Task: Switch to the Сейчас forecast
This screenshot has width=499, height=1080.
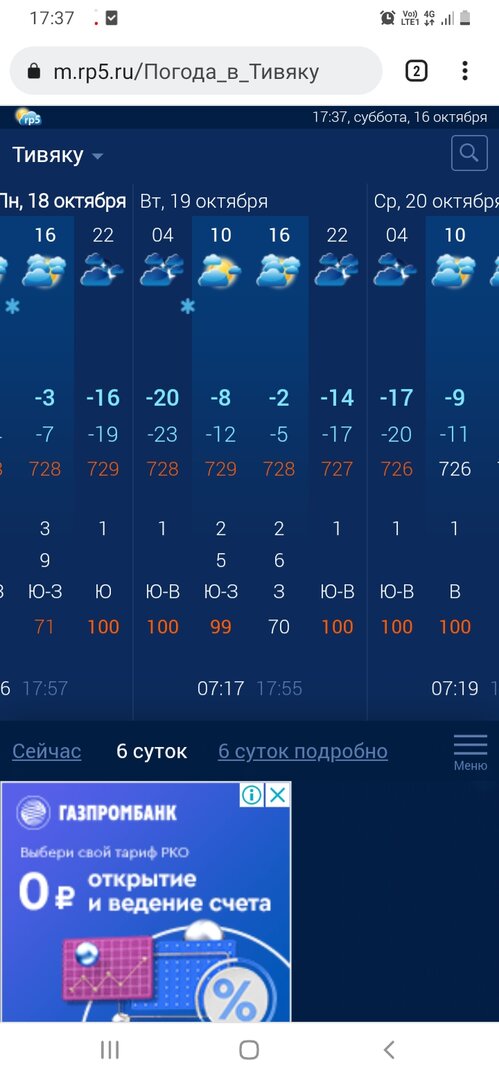Action: click(x=46, y=751)
